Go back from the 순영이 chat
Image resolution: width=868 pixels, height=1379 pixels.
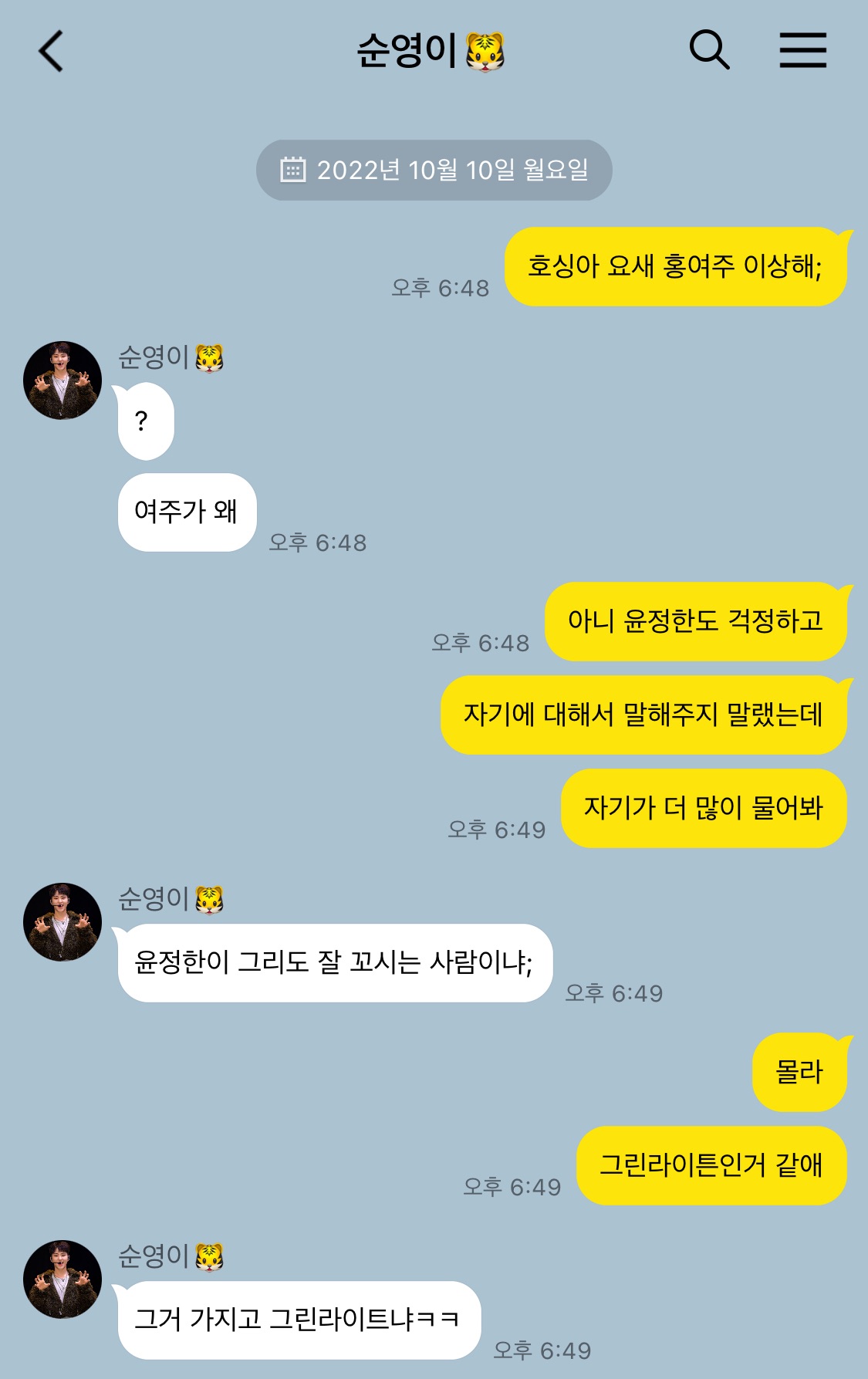point(51,52)
